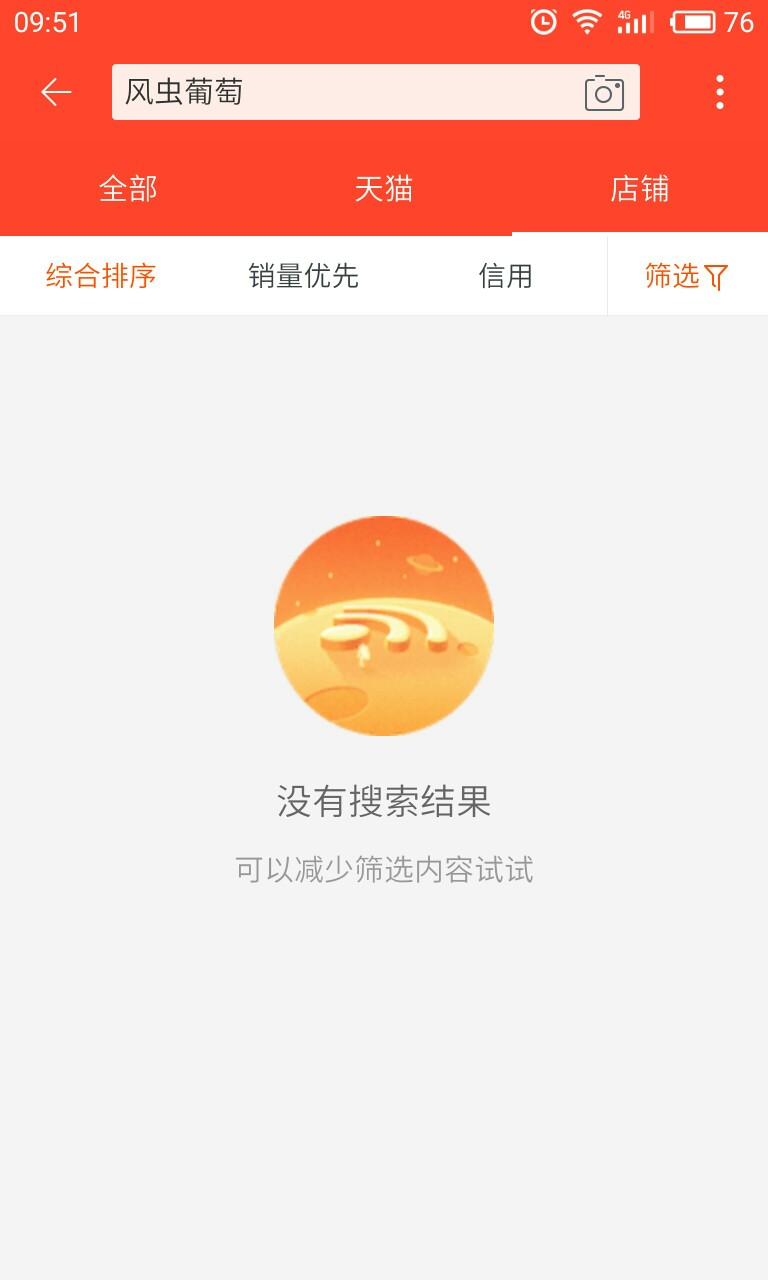Switch to the 全部 tab
Screen dimensions: 768x1280
[x=128, y=189]
